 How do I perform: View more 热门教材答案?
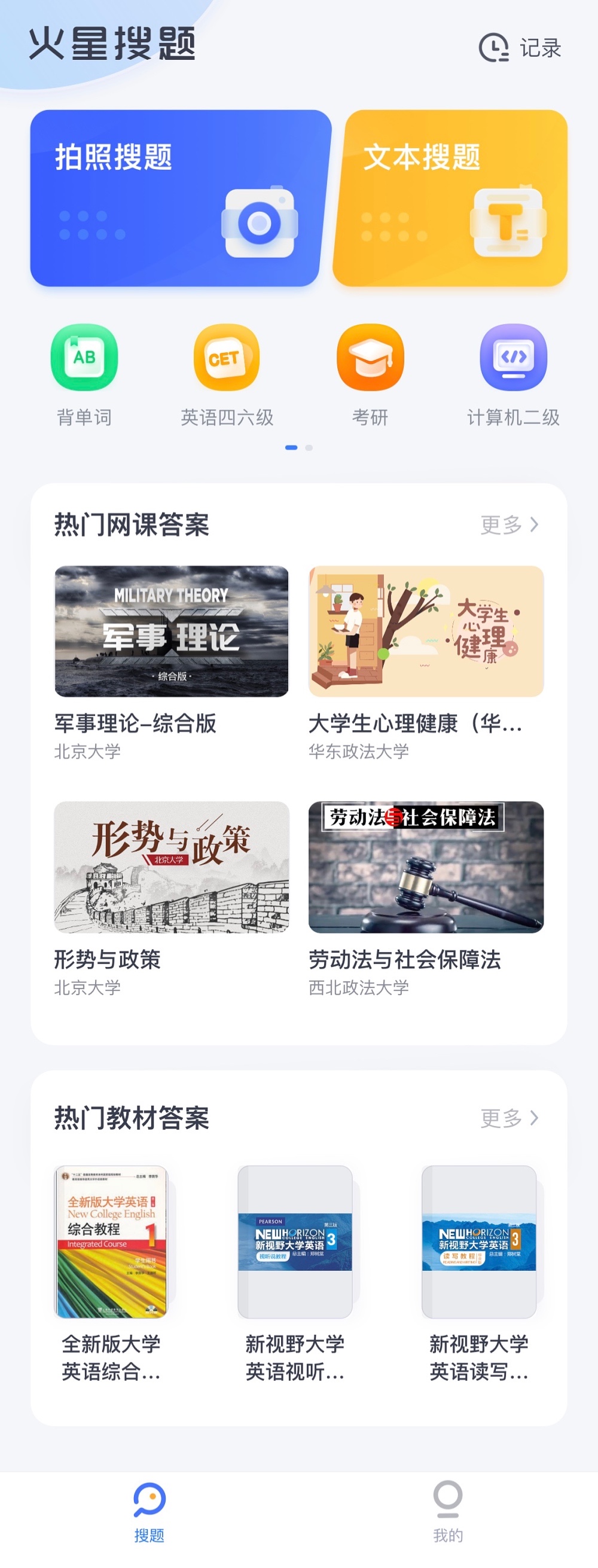[509, 1118]
